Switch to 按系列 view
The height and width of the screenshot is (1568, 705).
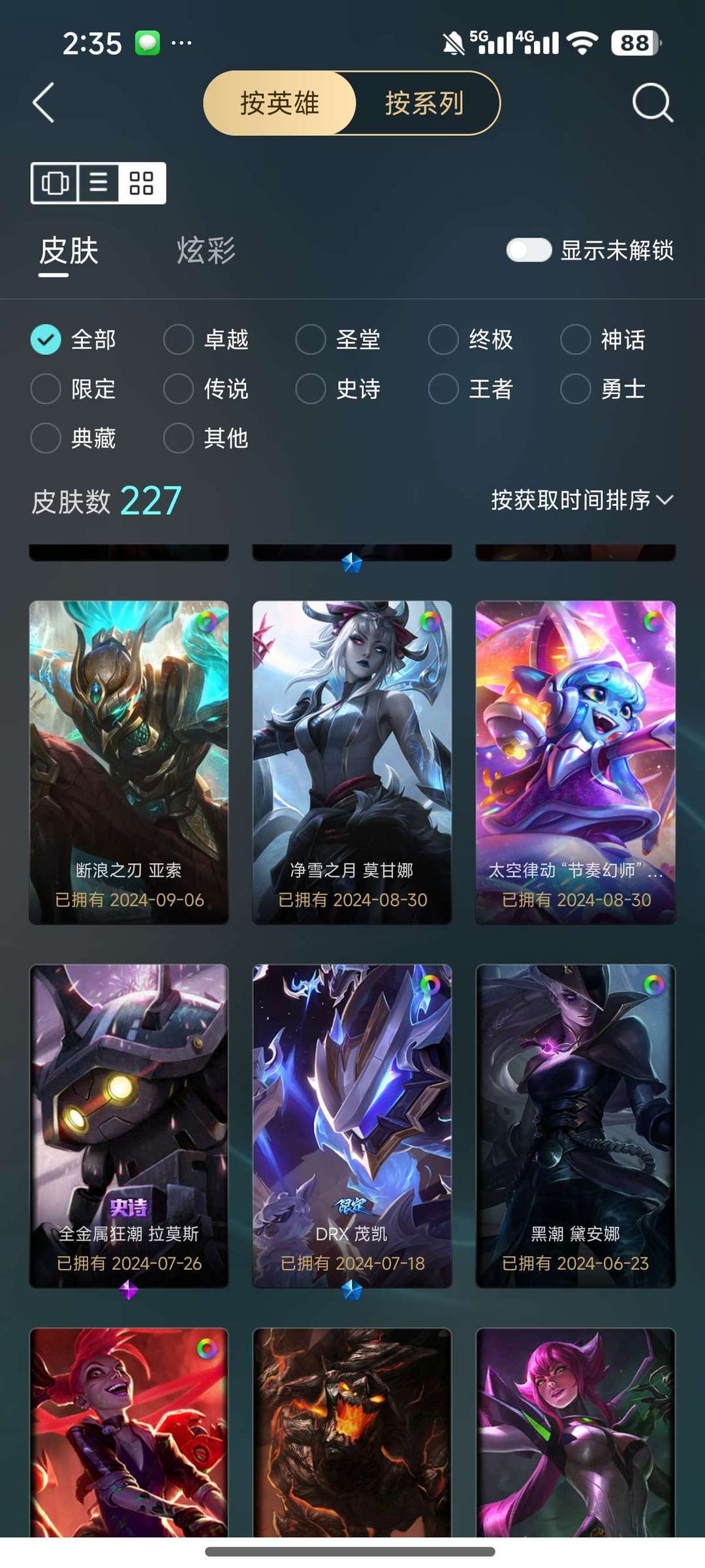pos(424,103)
